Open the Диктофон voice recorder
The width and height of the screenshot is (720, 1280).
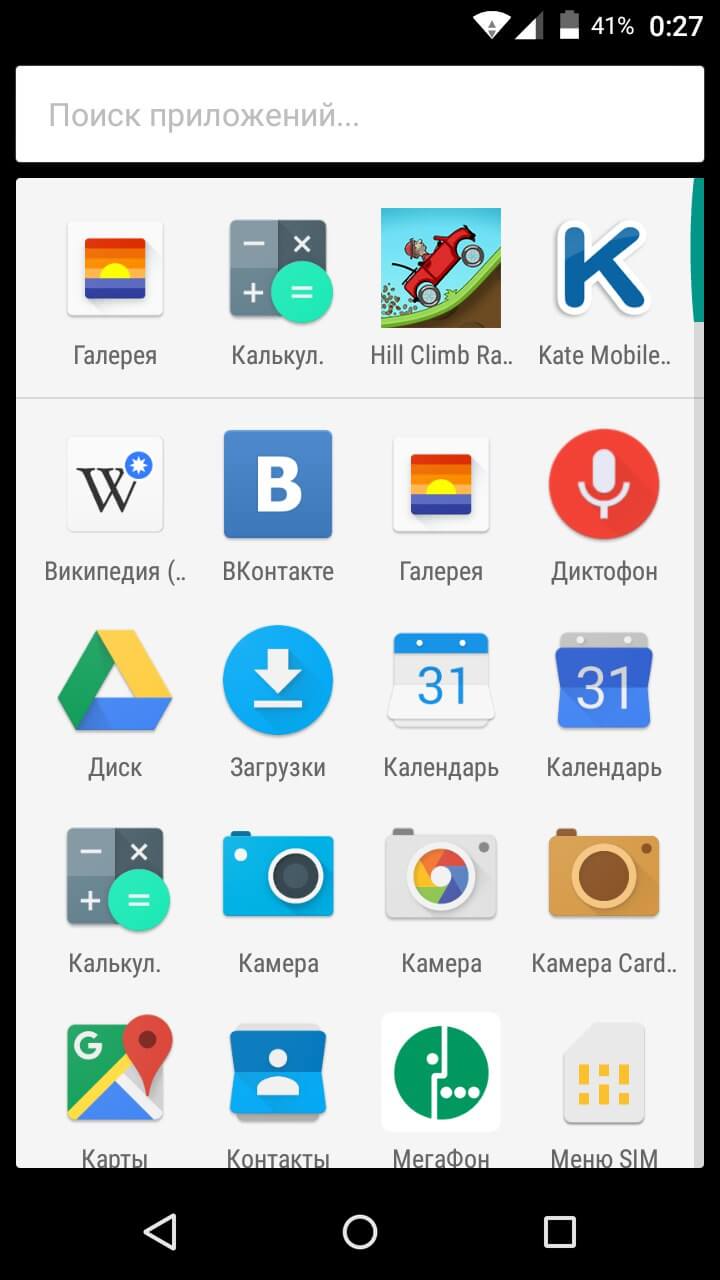coord(604,484)
